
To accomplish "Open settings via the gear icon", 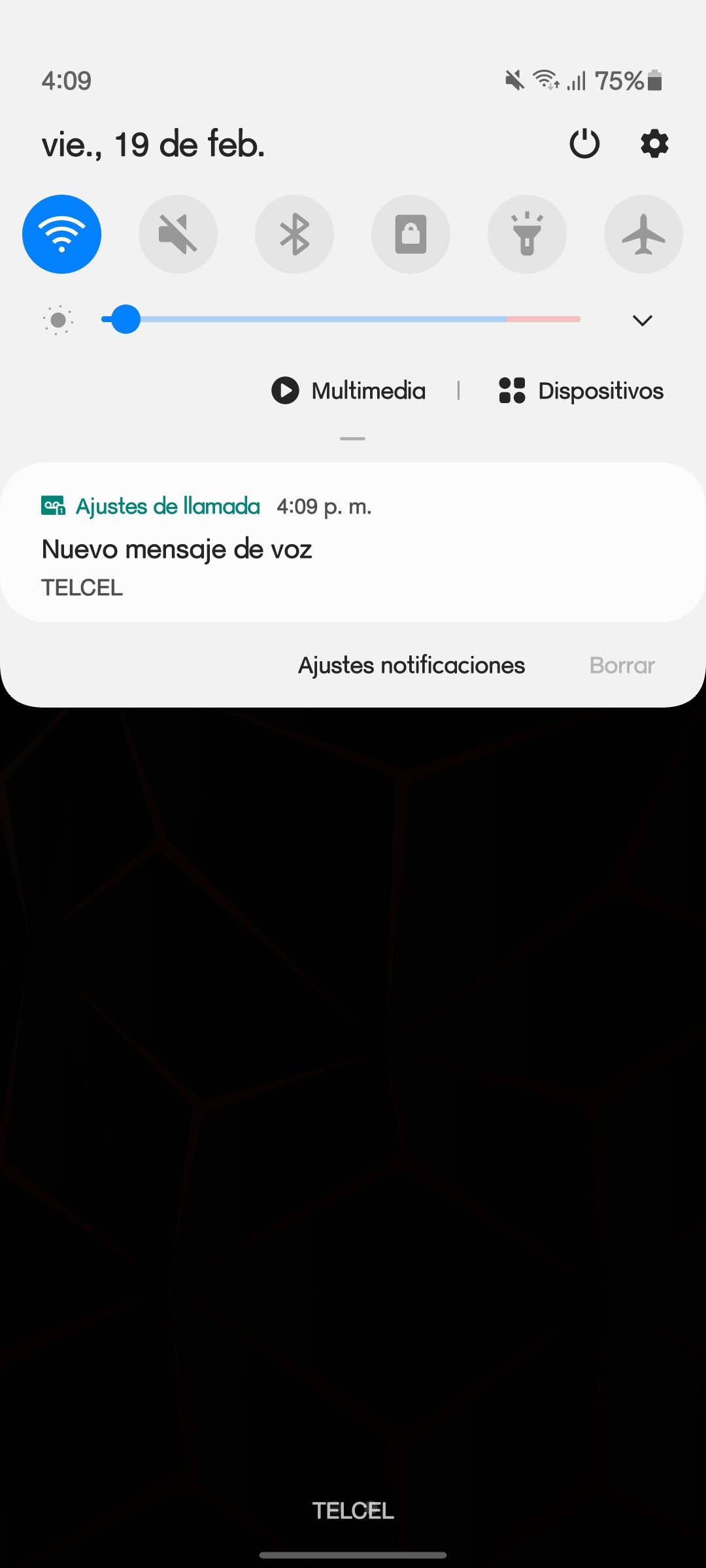I will 654,144.
